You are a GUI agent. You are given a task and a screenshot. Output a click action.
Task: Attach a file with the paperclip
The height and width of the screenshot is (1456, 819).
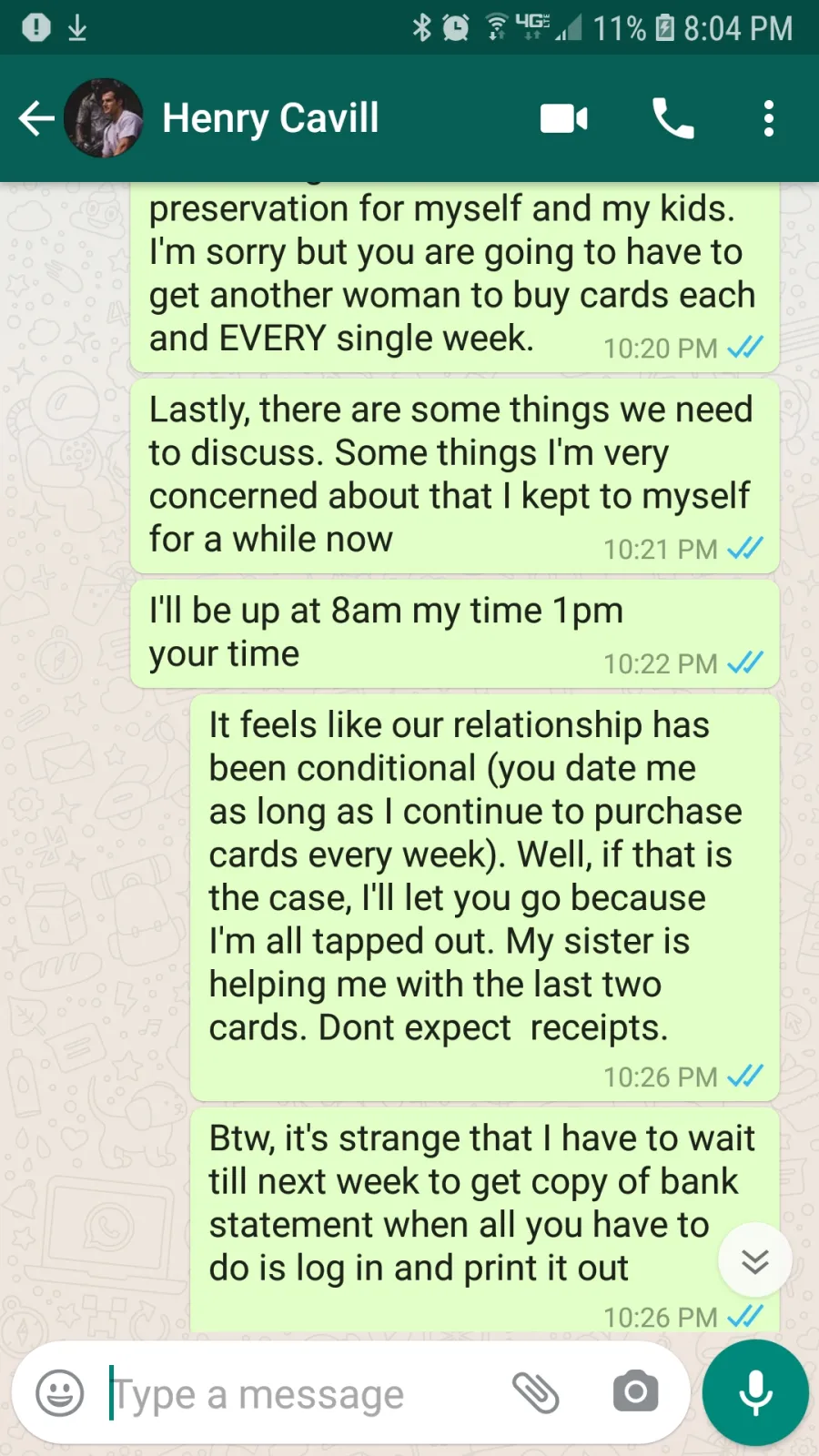(x=536, y=1392)
